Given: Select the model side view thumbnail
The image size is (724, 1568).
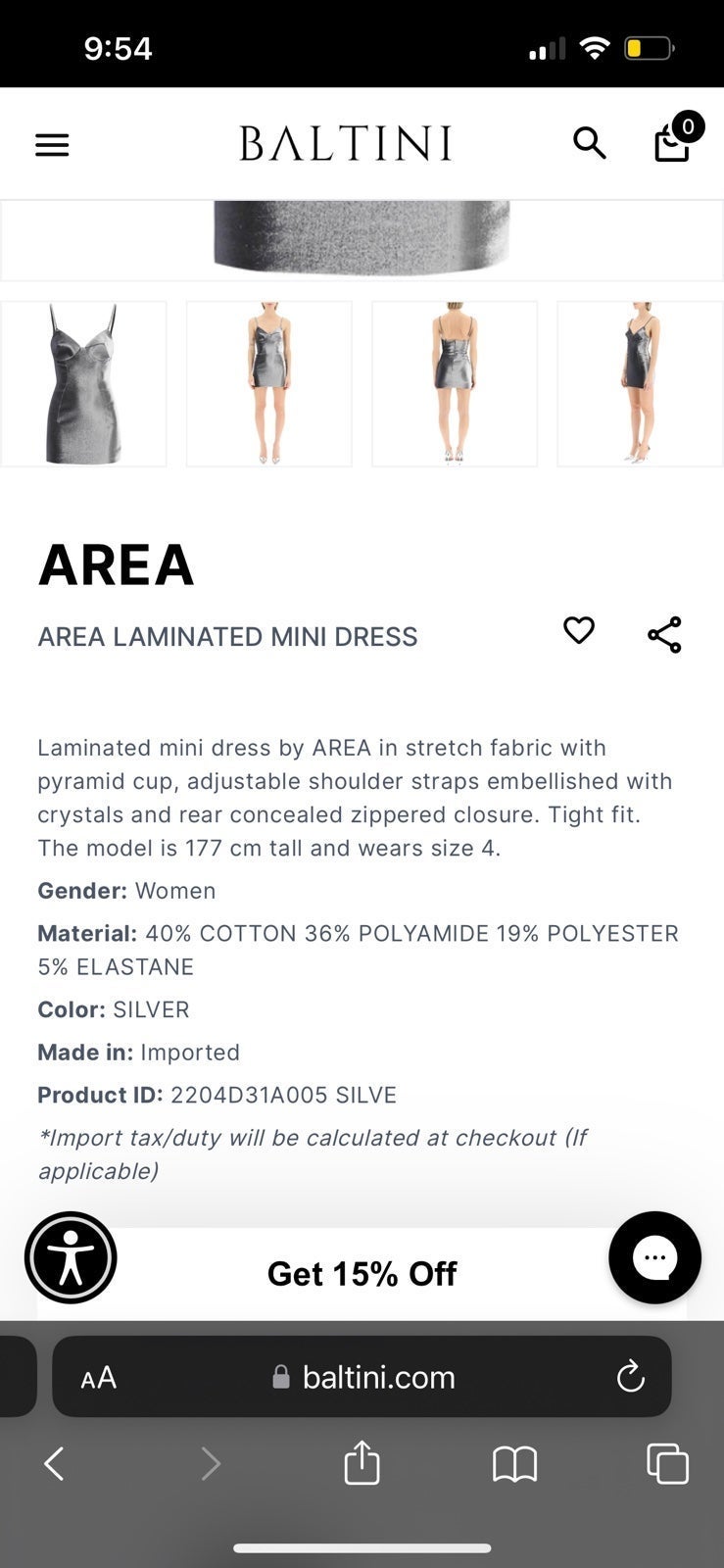Looking at the screenshot, I should [x=640, y=383].
